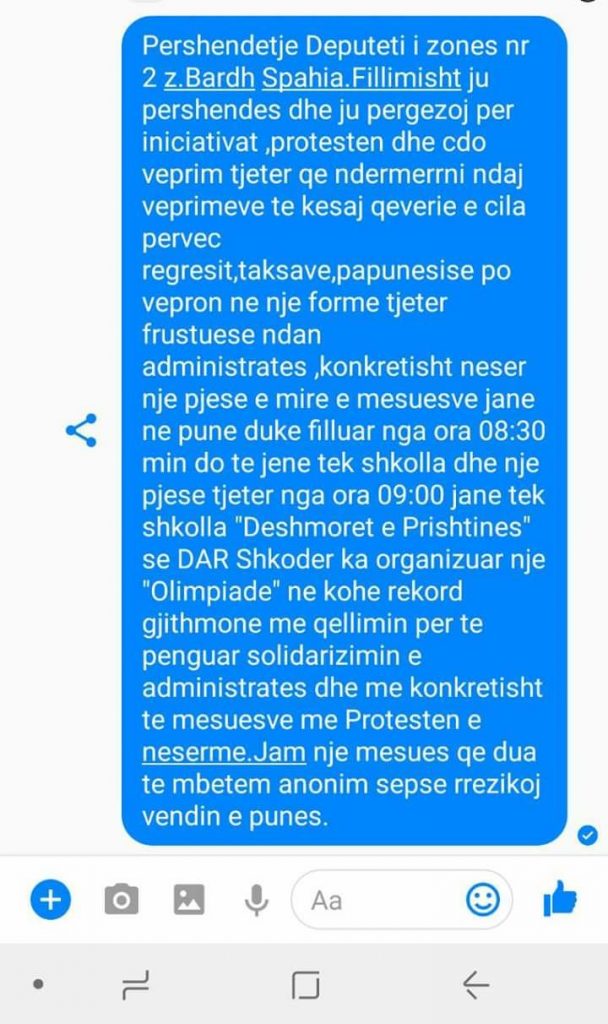
Task: Go back using the system back button
Action: pos(476,986)
